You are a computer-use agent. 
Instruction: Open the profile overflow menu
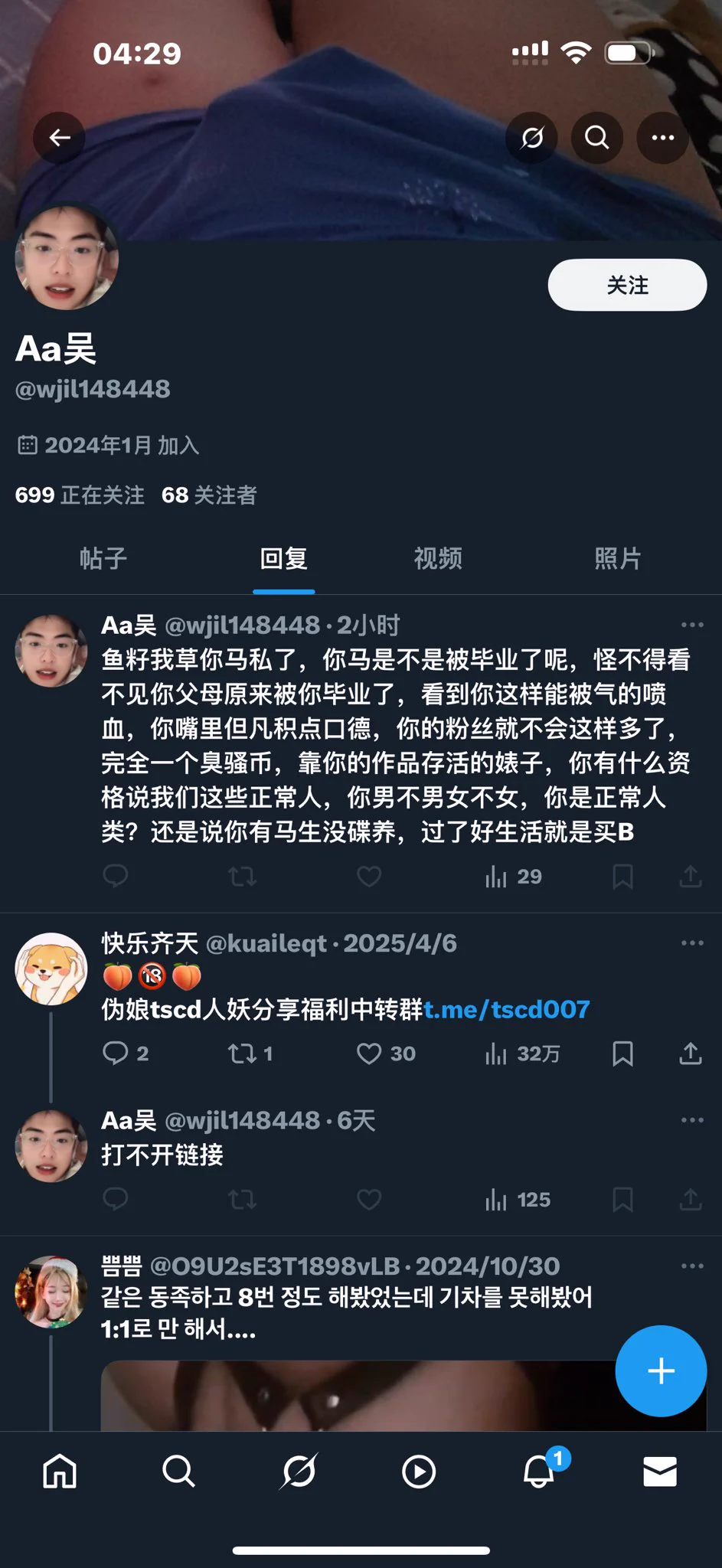coord(662,138)
